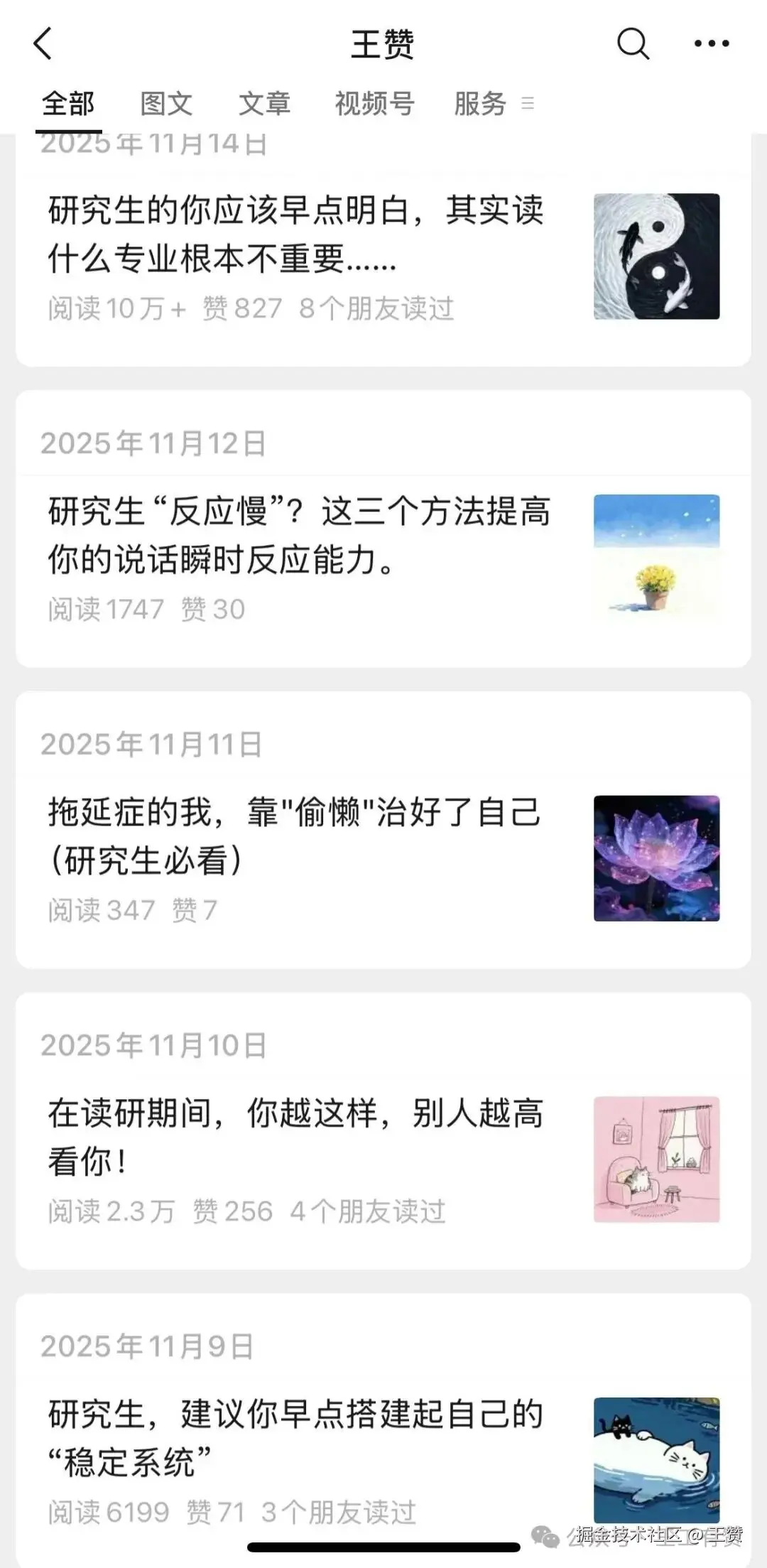Screen dimensions: 767x1568
Task: Open the article 在读研期间 别人越高看你
Action: 295,1137
